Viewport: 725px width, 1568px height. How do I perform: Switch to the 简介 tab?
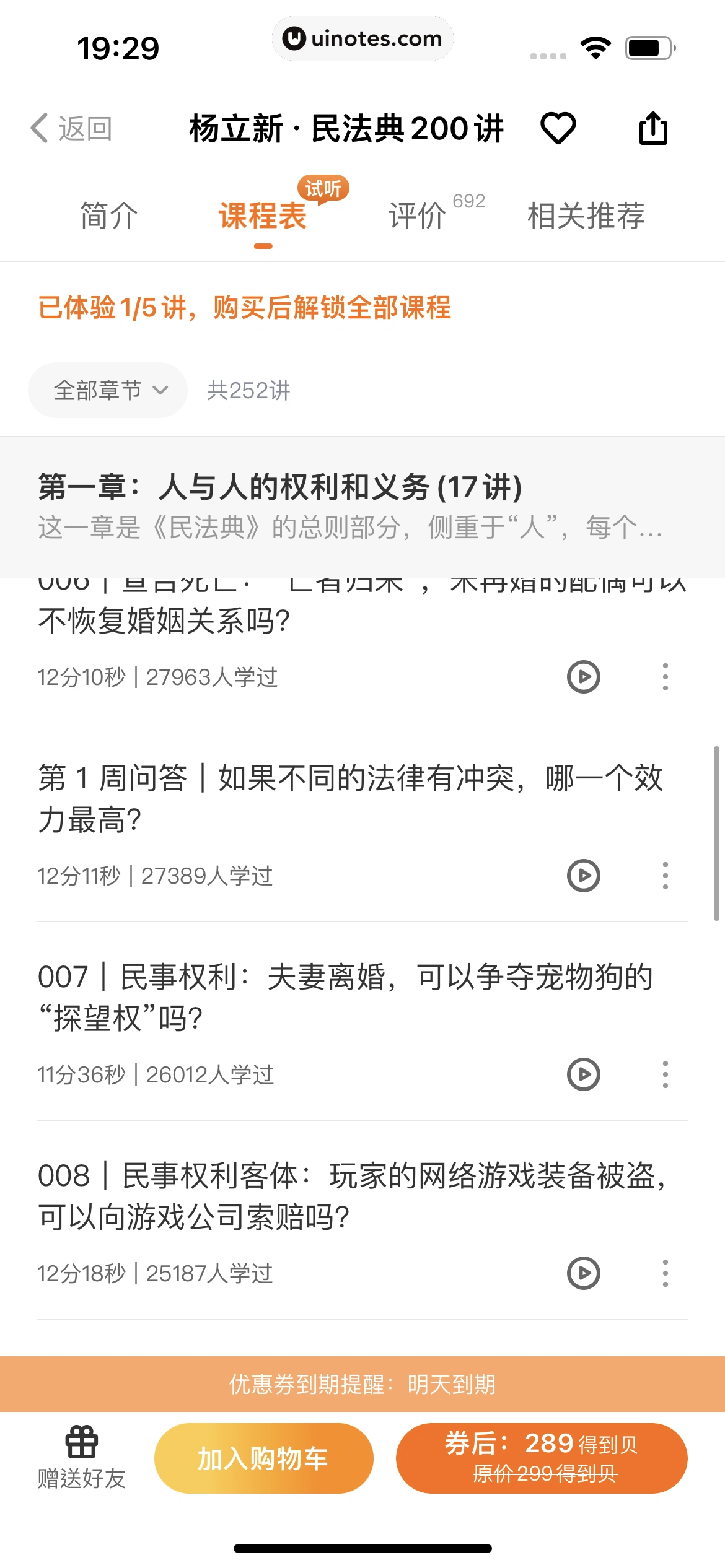[109, 216]
